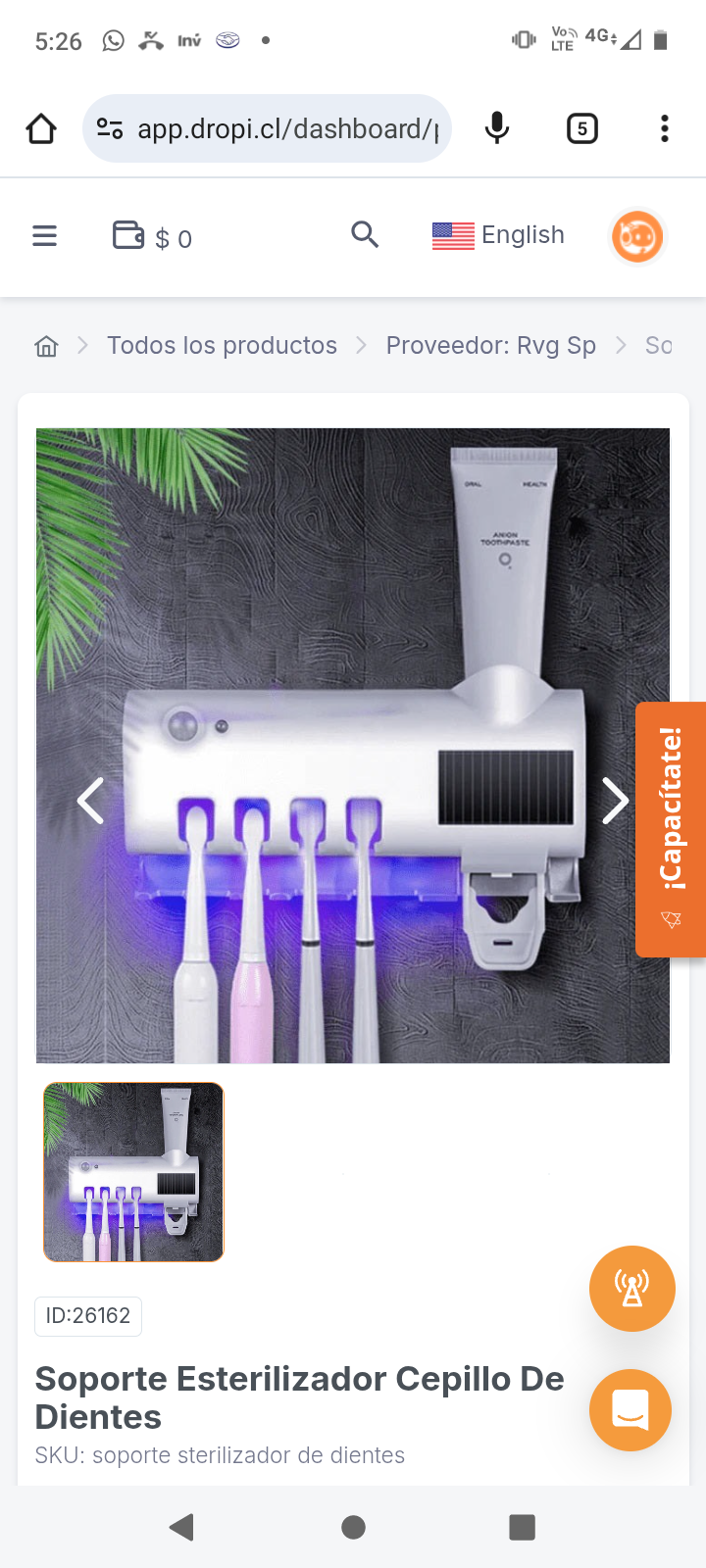
Task: Open the hamburger drawer menu
Action: click(44, 236)
